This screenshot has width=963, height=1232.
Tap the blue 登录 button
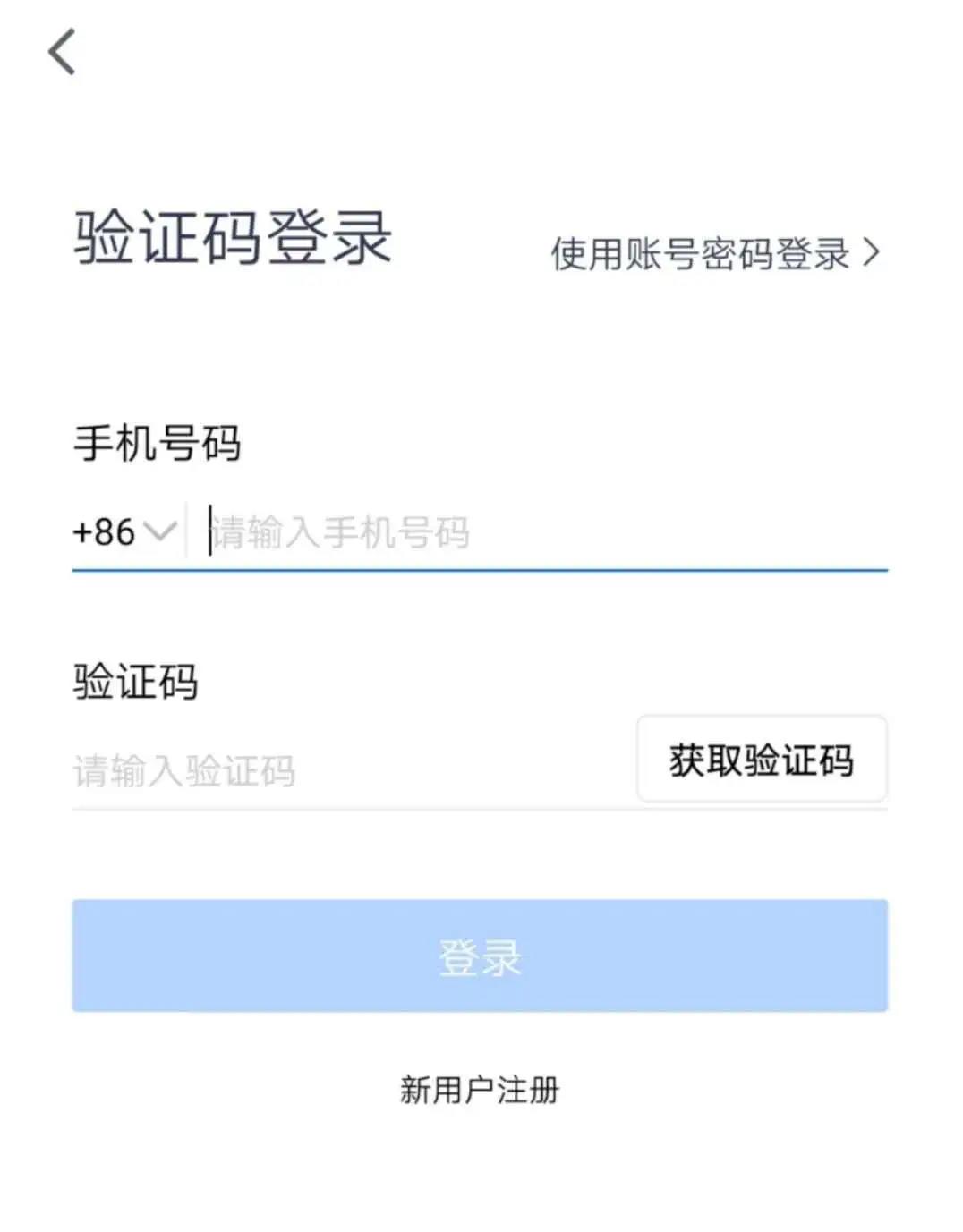(480, 956)
